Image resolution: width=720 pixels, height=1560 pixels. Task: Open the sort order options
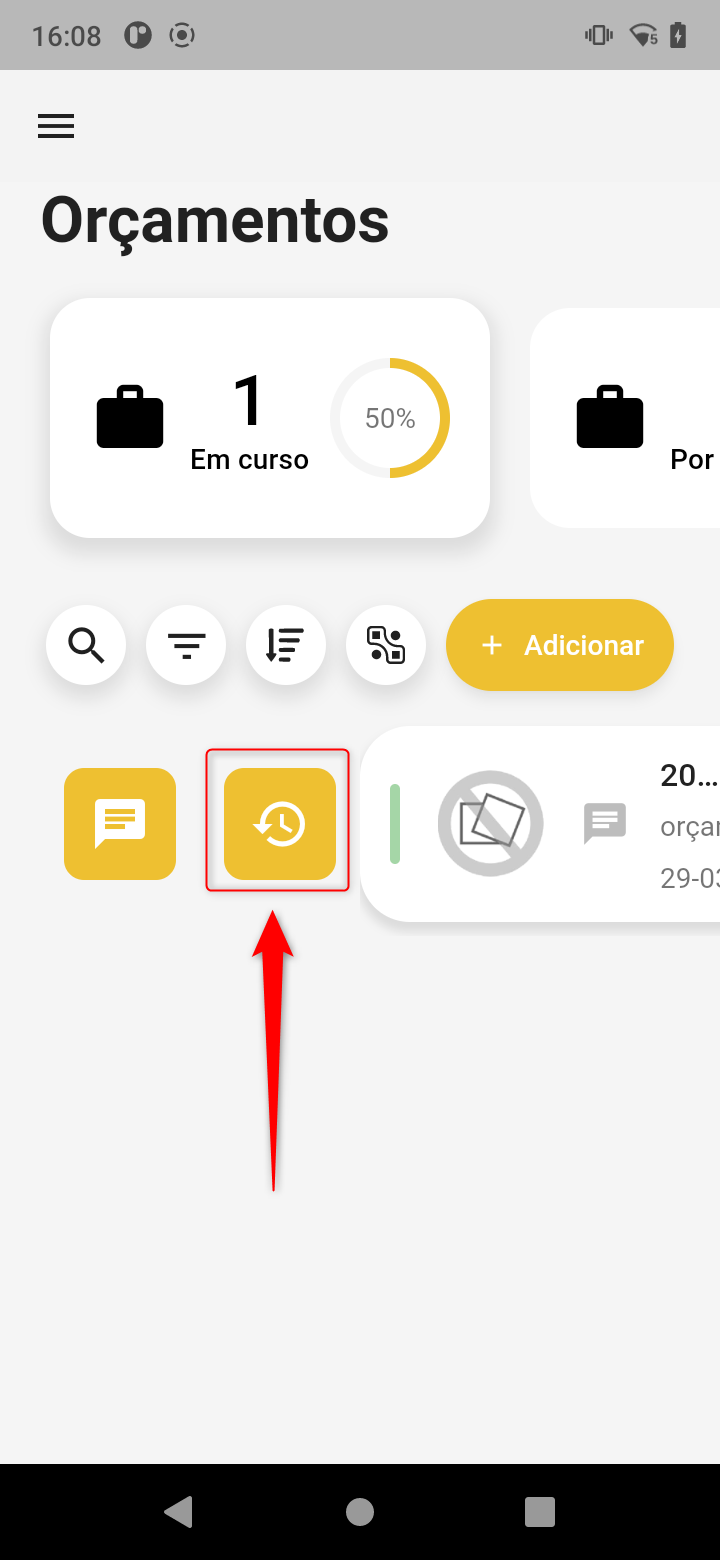(286, 645)
